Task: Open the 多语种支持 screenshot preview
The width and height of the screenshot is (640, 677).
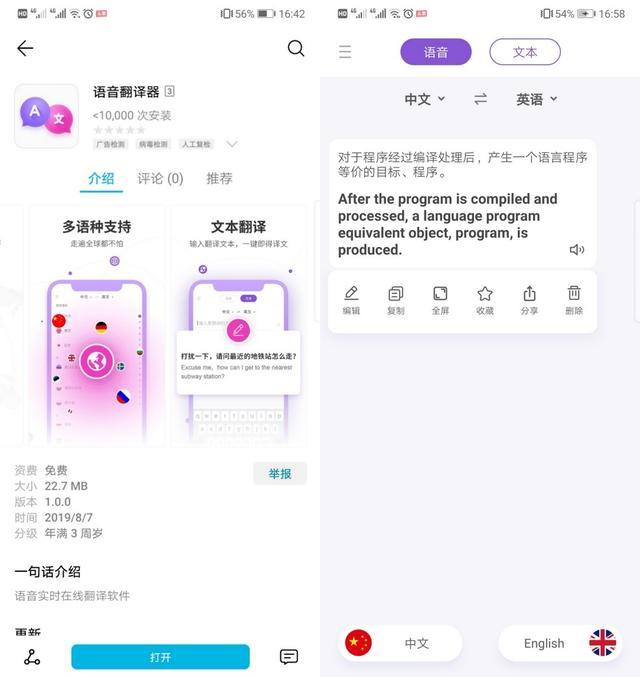Action: point(96,326)
